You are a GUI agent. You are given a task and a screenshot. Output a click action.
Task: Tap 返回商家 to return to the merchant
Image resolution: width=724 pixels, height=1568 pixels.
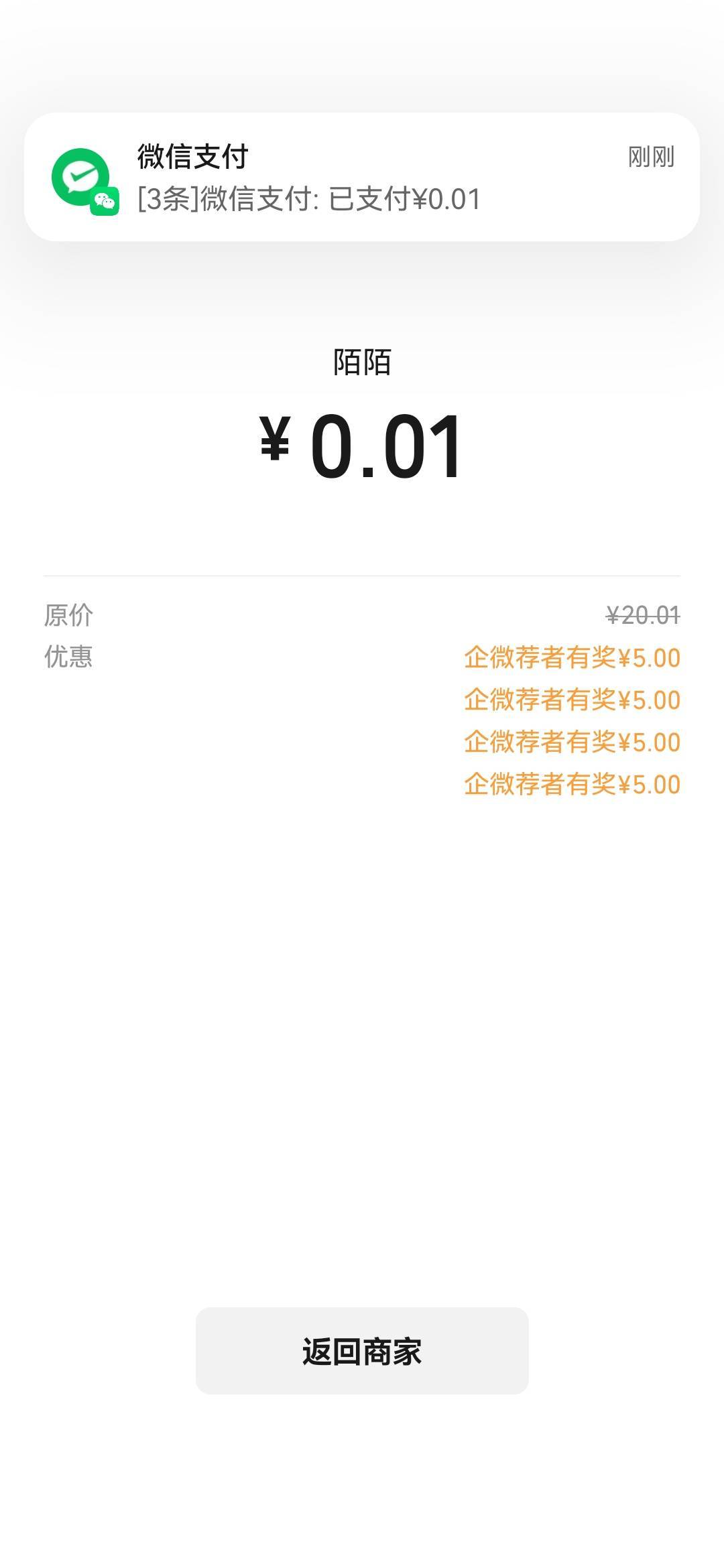tap(362, 1350)
